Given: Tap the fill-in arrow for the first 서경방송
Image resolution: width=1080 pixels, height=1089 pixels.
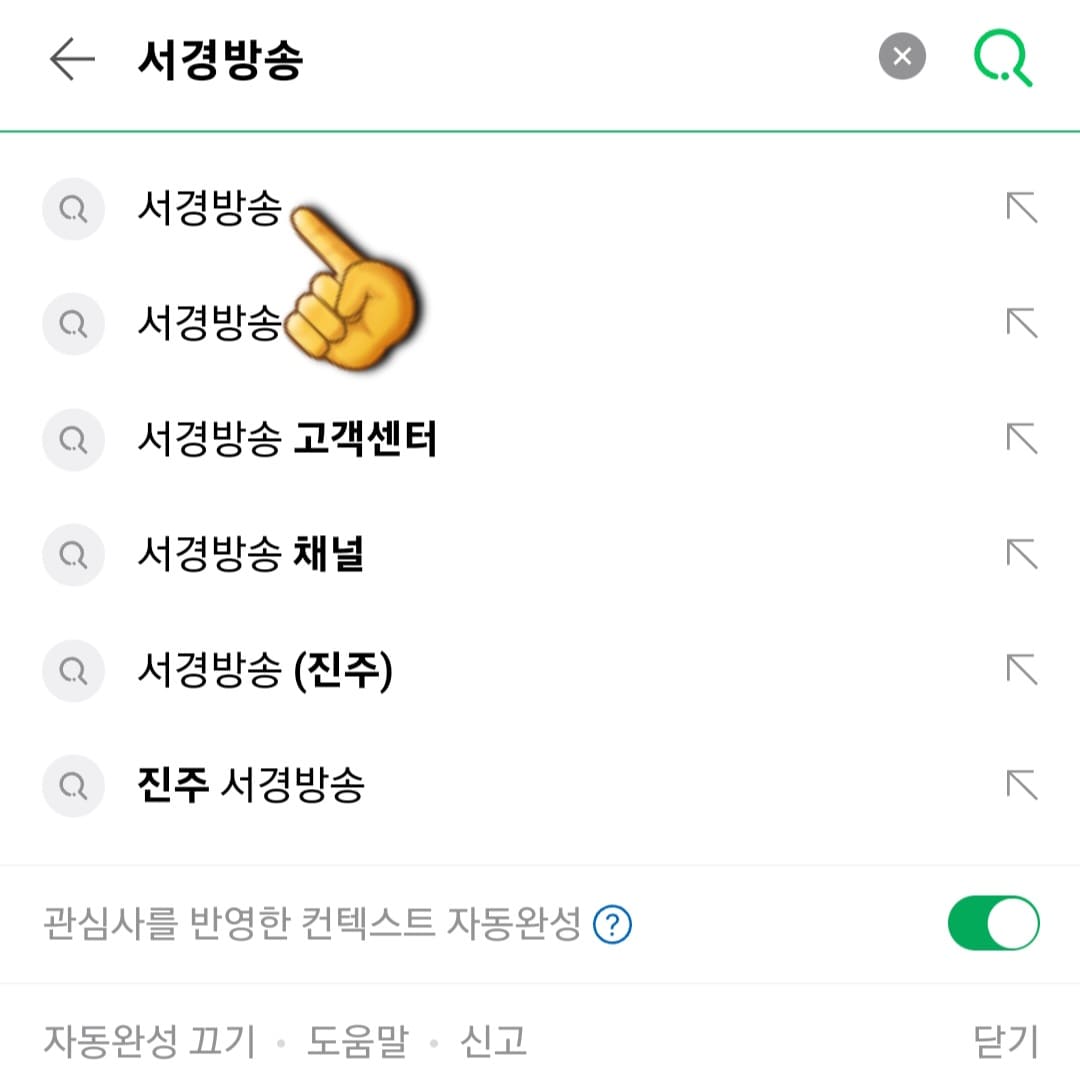Looking at the screenshot, I should click(1021, 209).
